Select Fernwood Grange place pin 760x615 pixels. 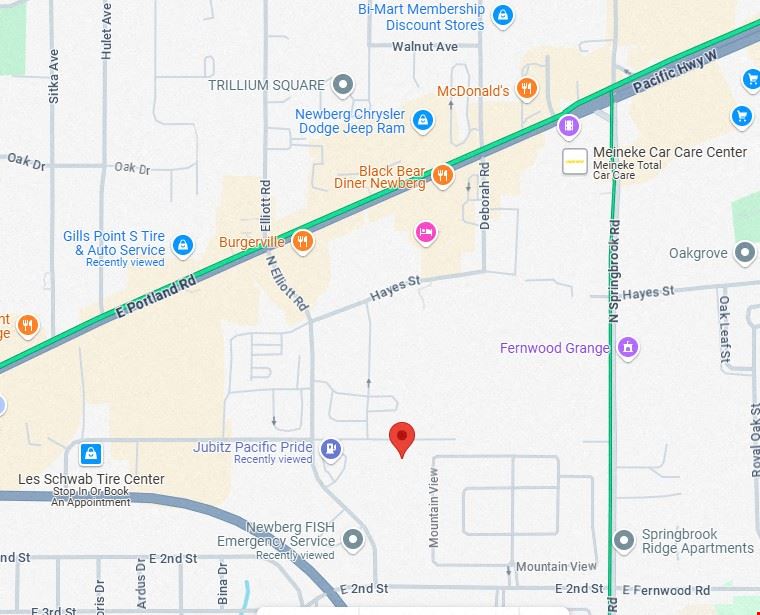tap(628, 348)
